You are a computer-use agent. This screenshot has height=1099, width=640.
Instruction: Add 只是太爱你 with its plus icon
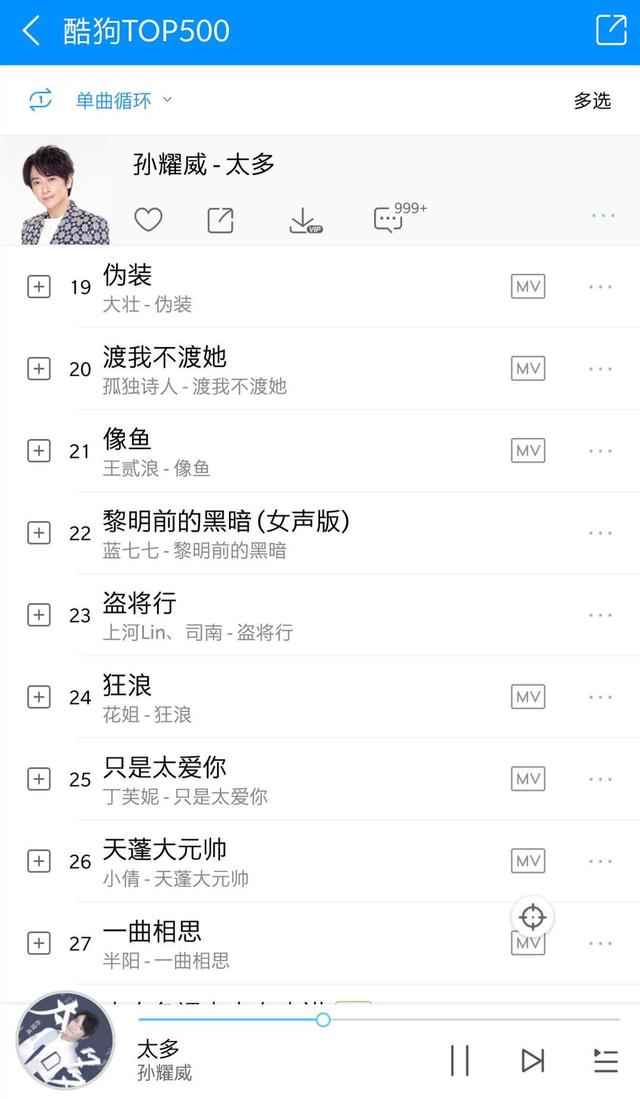38,778
